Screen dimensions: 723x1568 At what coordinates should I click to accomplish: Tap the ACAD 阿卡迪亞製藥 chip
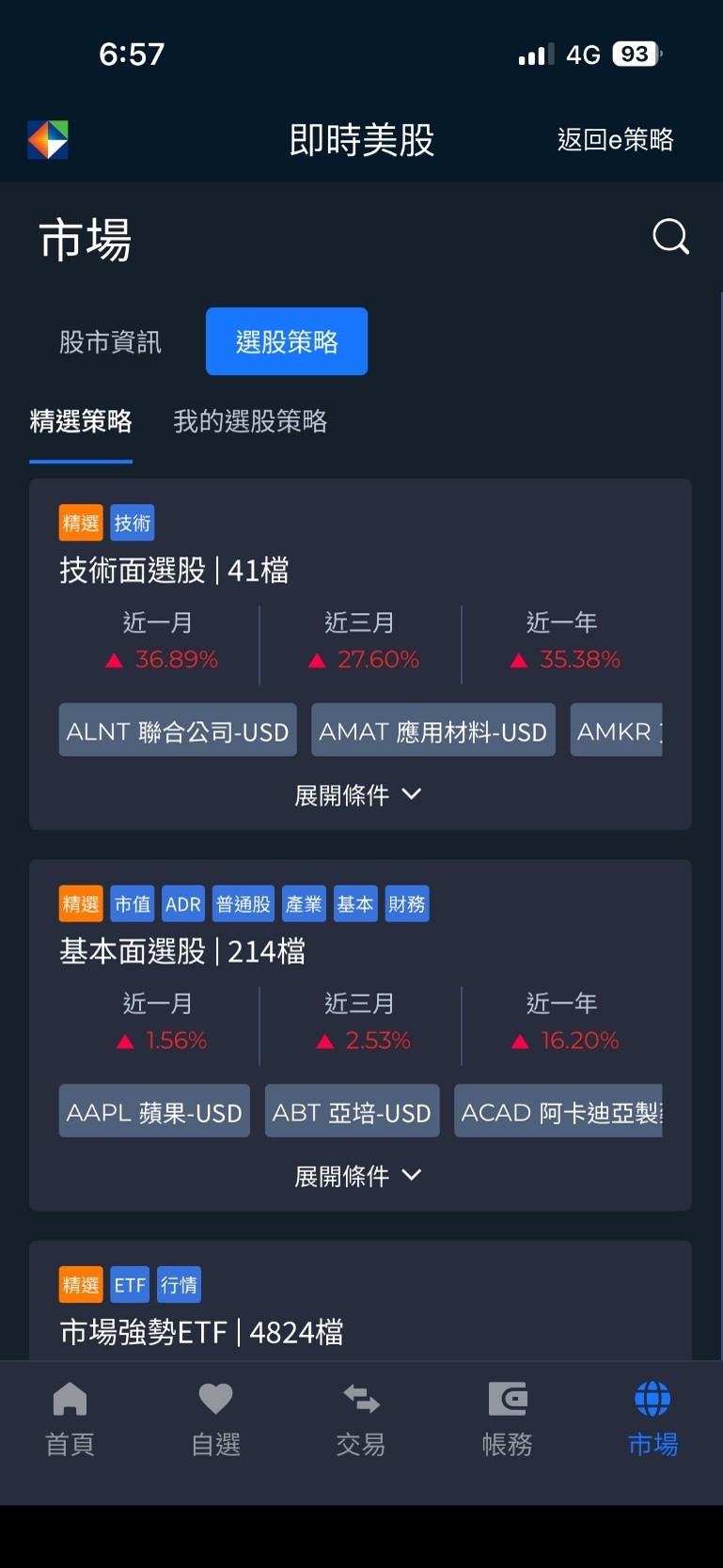[x=559, y=1112]
